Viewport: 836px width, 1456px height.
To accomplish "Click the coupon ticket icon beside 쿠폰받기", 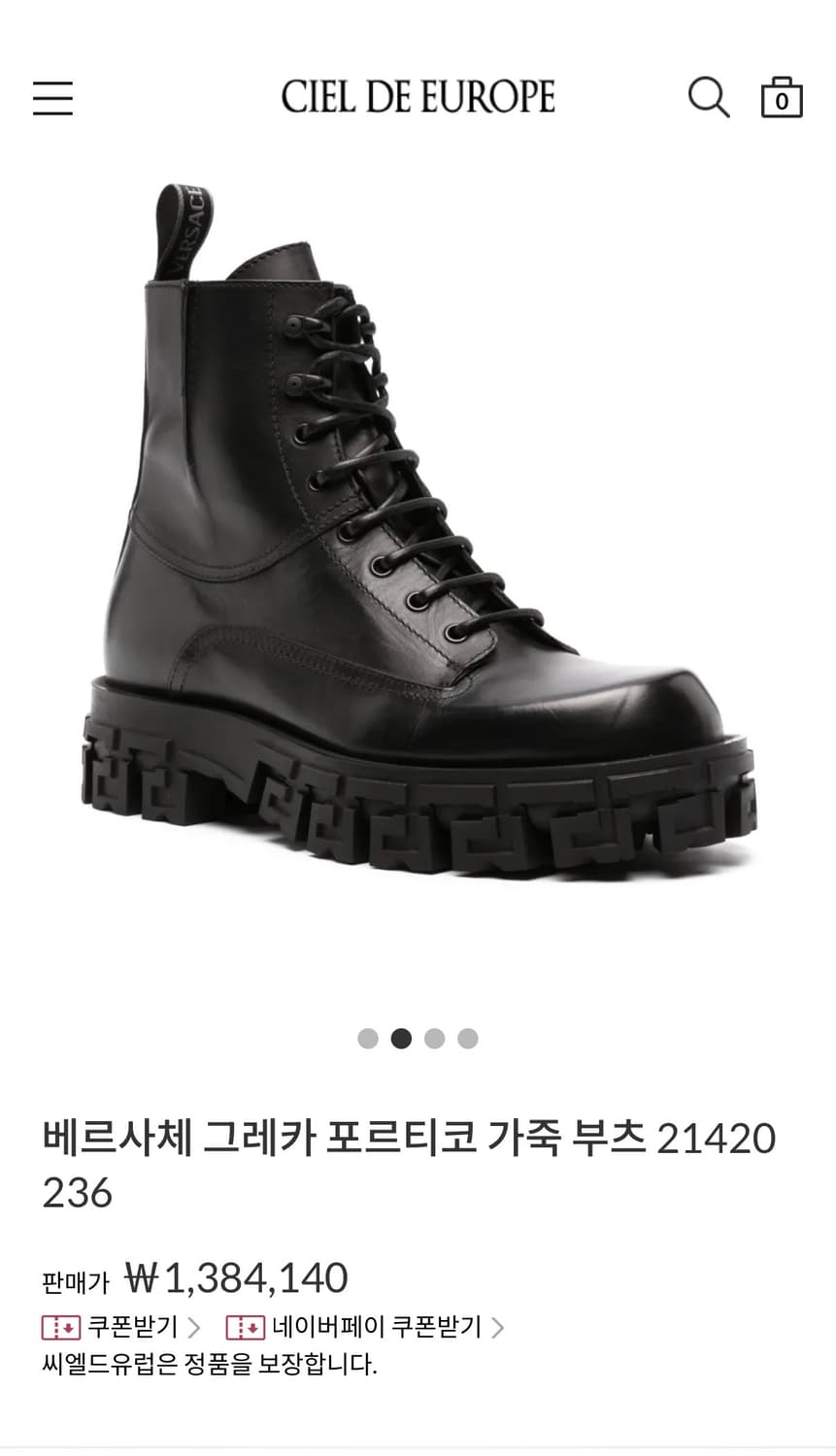I will [x=63, y=1322].
